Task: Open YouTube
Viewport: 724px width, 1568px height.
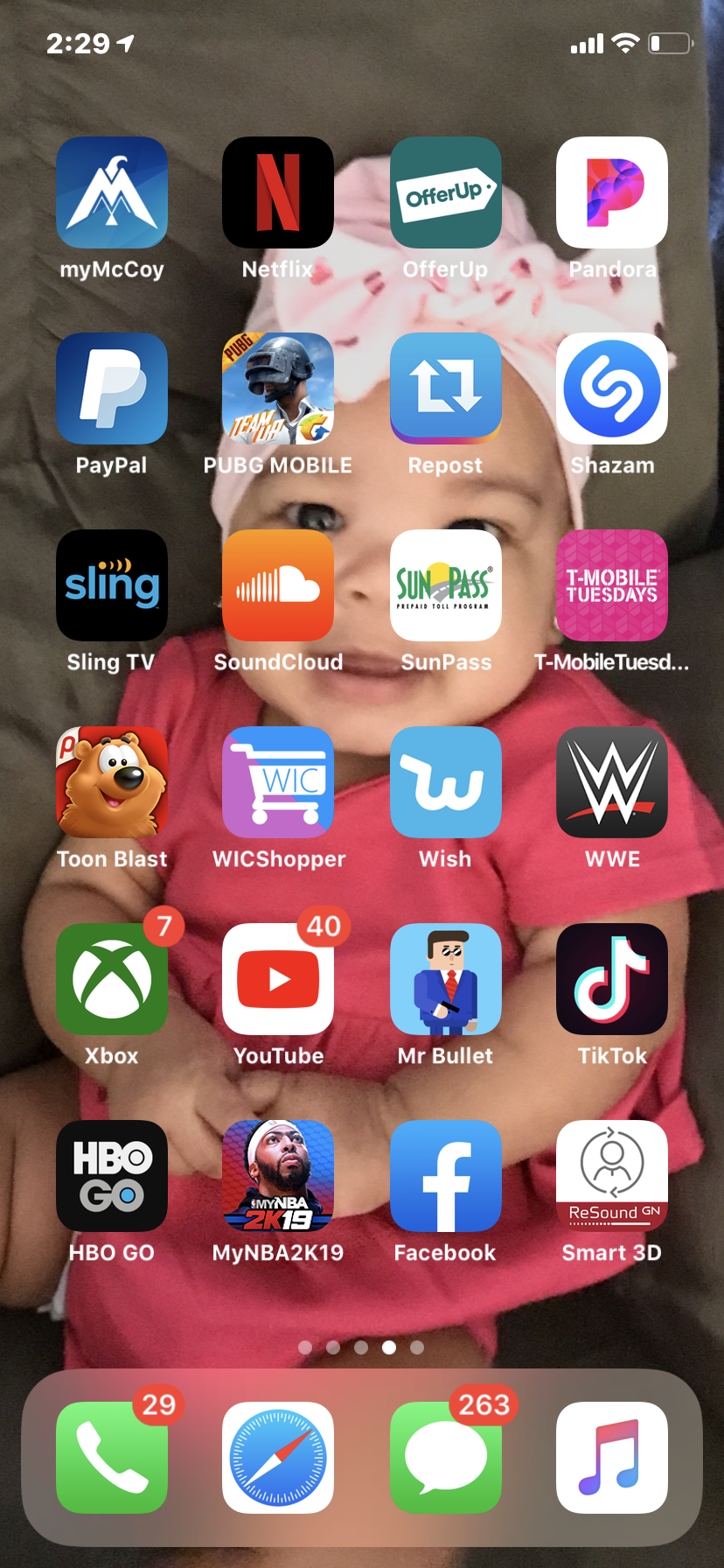Action: click(278, 979)
